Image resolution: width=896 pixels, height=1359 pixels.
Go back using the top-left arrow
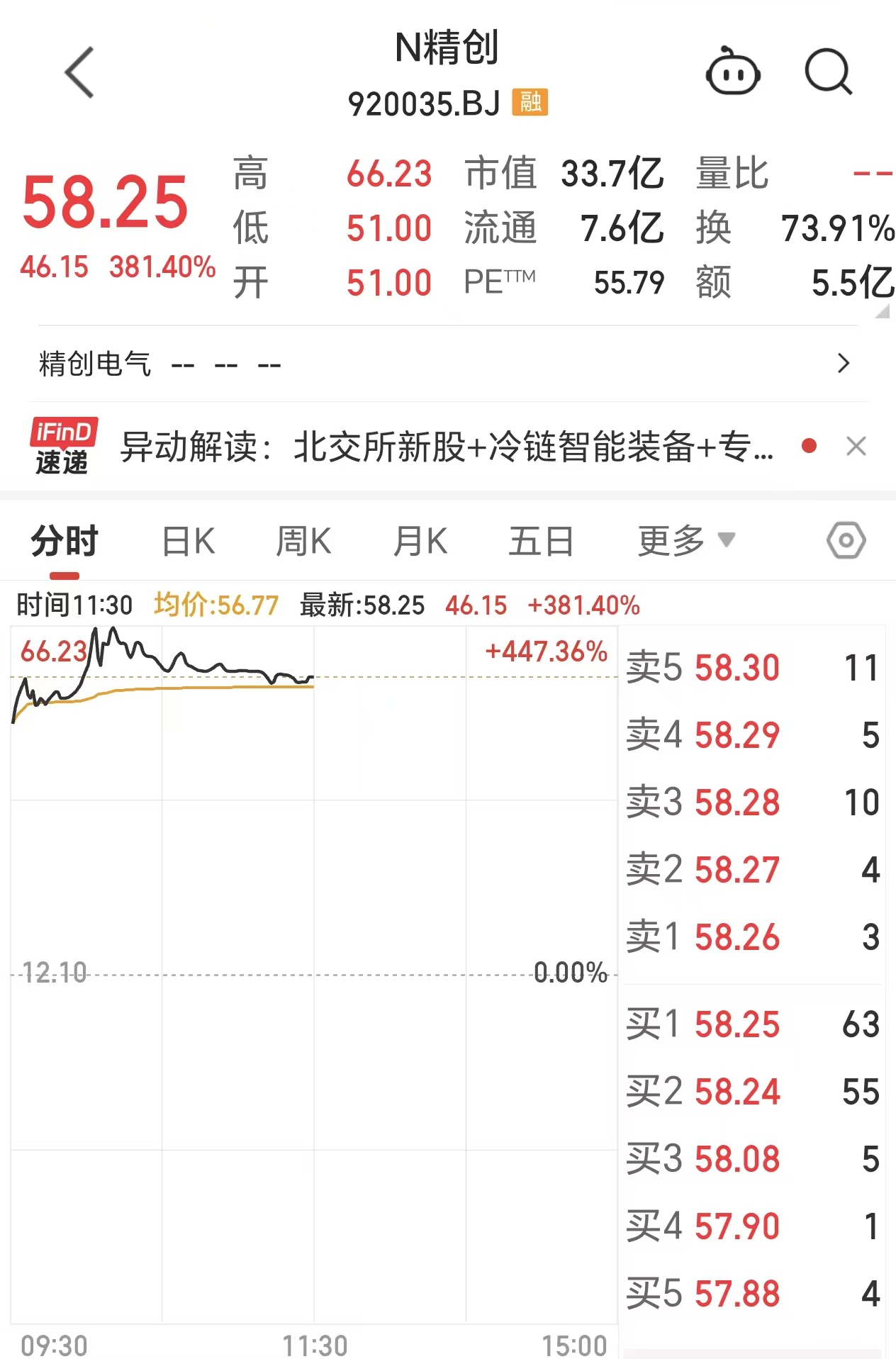pos(79,72)
